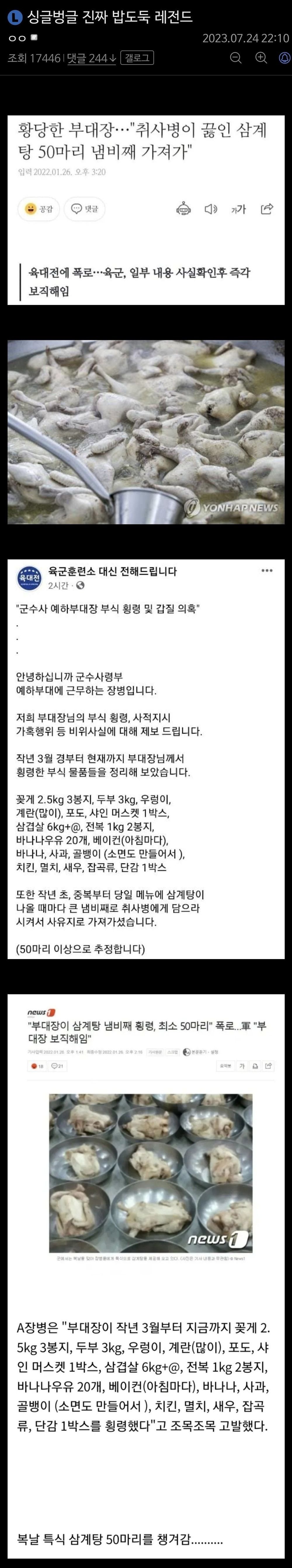View the Yonhap News chicken pot photo

coord(146,432)
